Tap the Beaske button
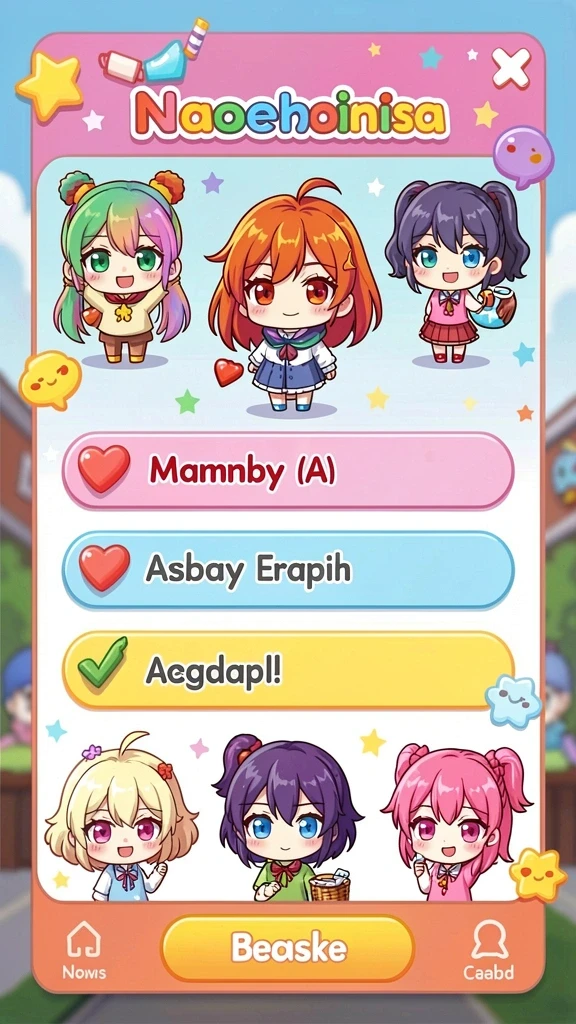576x1024 pixels. pyautogui.click(x=288, y=948)
